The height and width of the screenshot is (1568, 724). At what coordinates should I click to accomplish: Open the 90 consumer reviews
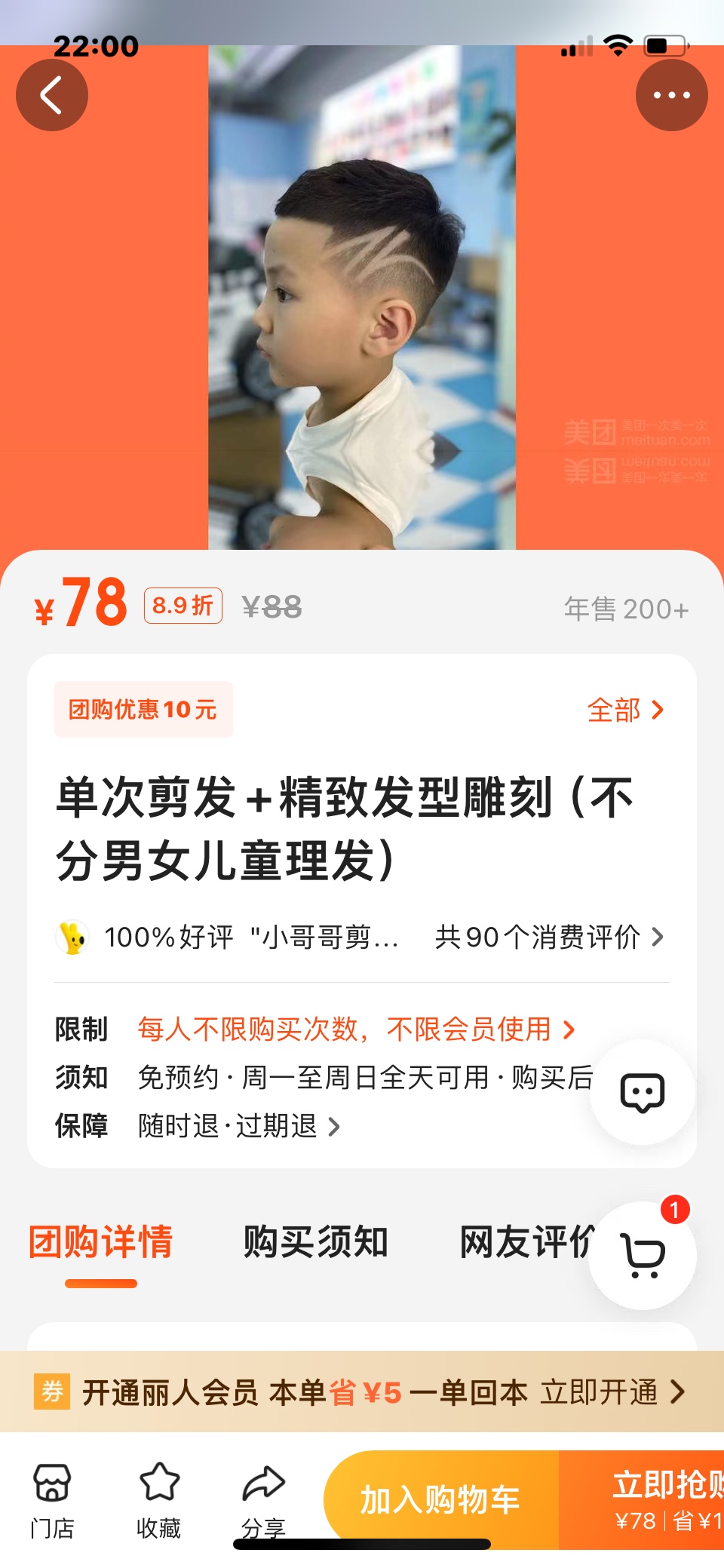coord(549,937)
